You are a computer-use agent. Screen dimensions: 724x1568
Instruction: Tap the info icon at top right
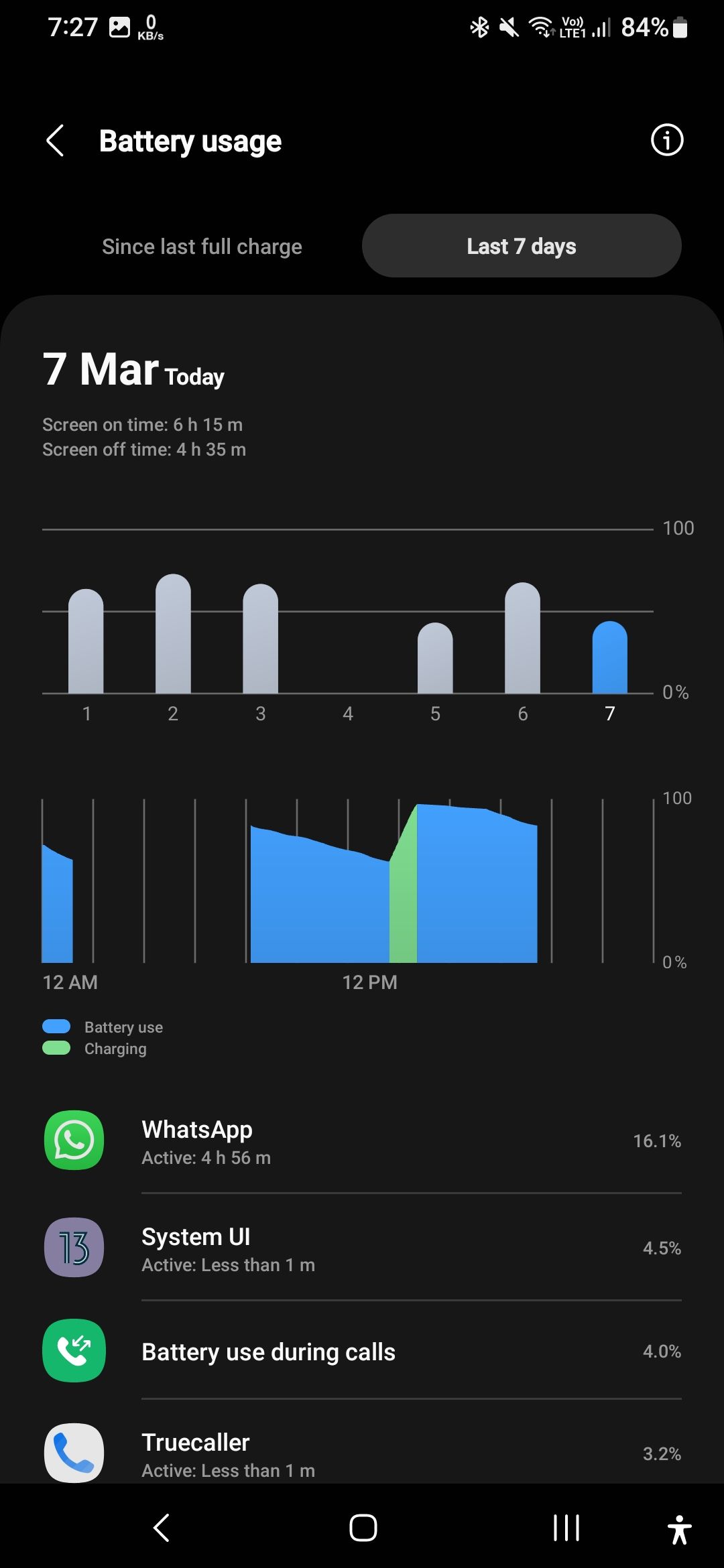pos(667,140)
